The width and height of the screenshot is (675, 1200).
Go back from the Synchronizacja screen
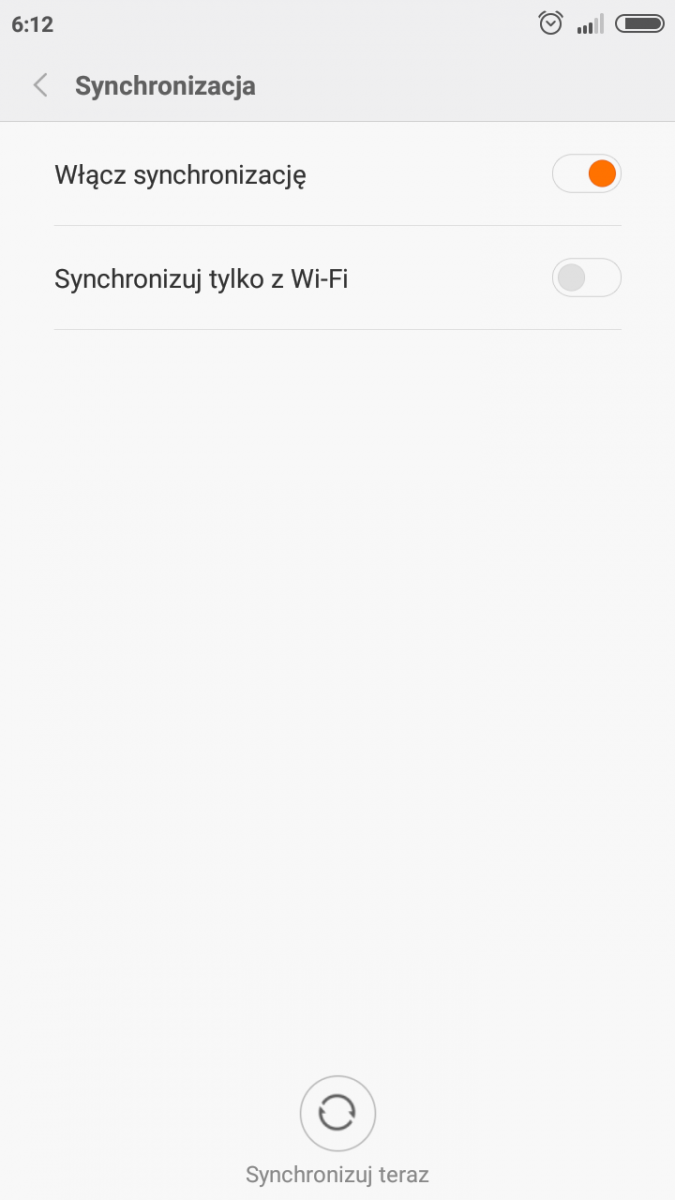(41, 86)
